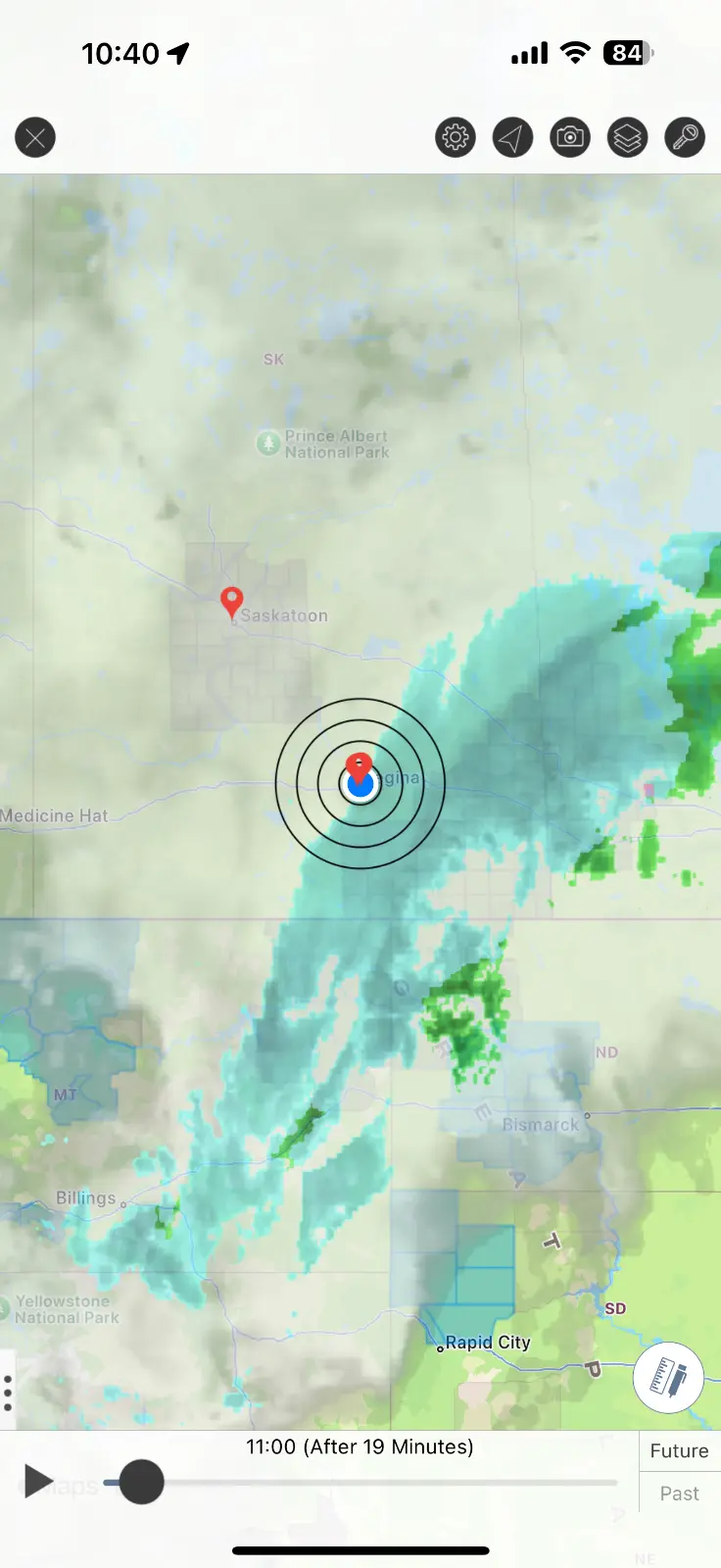Open the map layers menu

pos(627,138)
